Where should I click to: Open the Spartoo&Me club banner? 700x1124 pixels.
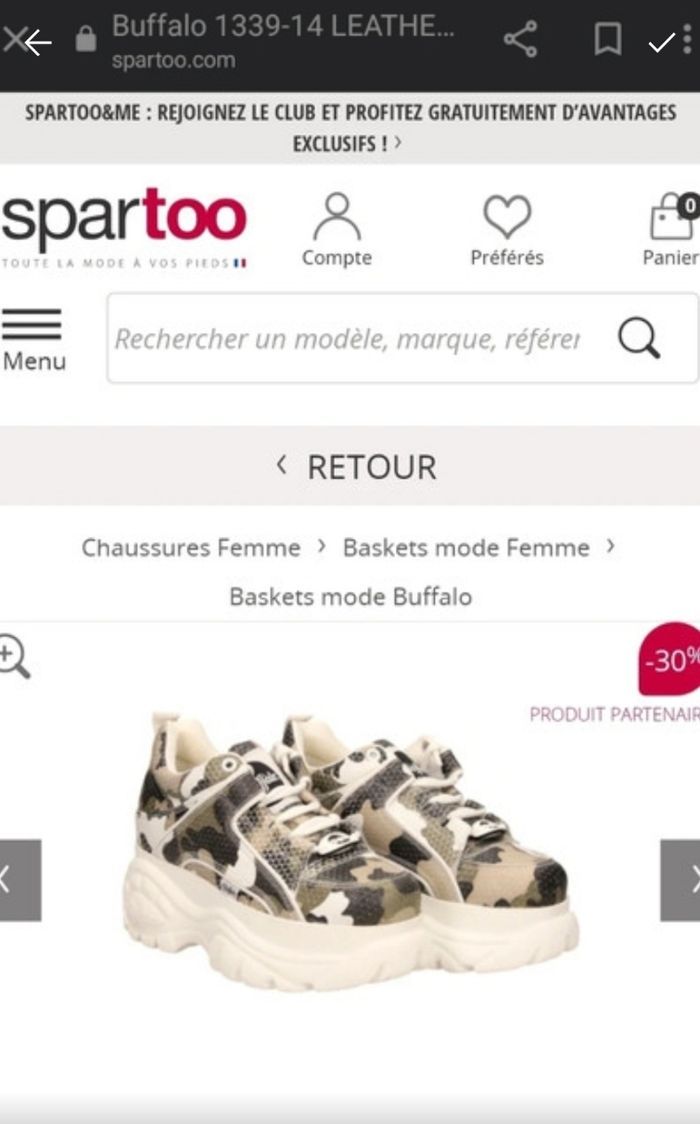pyautogui.click(x=350, y=128)
